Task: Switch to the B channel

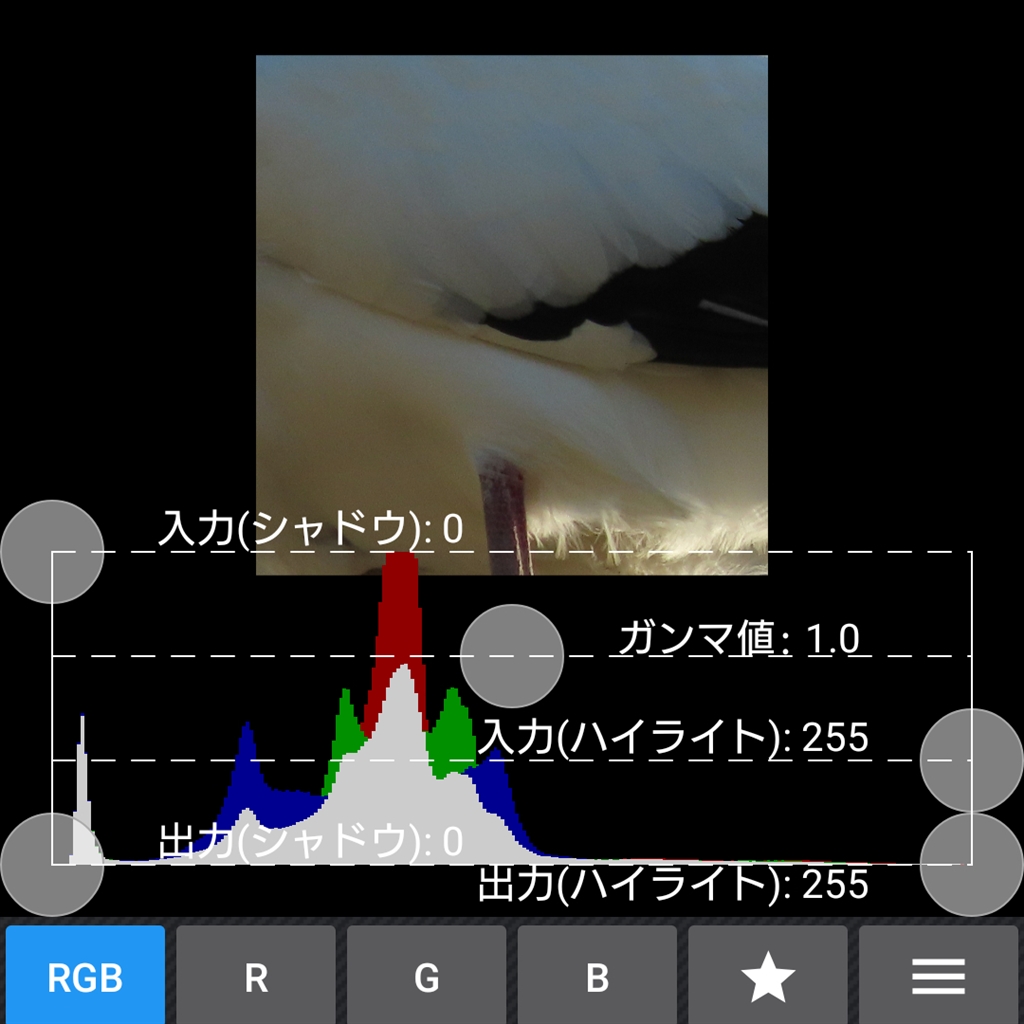Action: coord(597,976)
